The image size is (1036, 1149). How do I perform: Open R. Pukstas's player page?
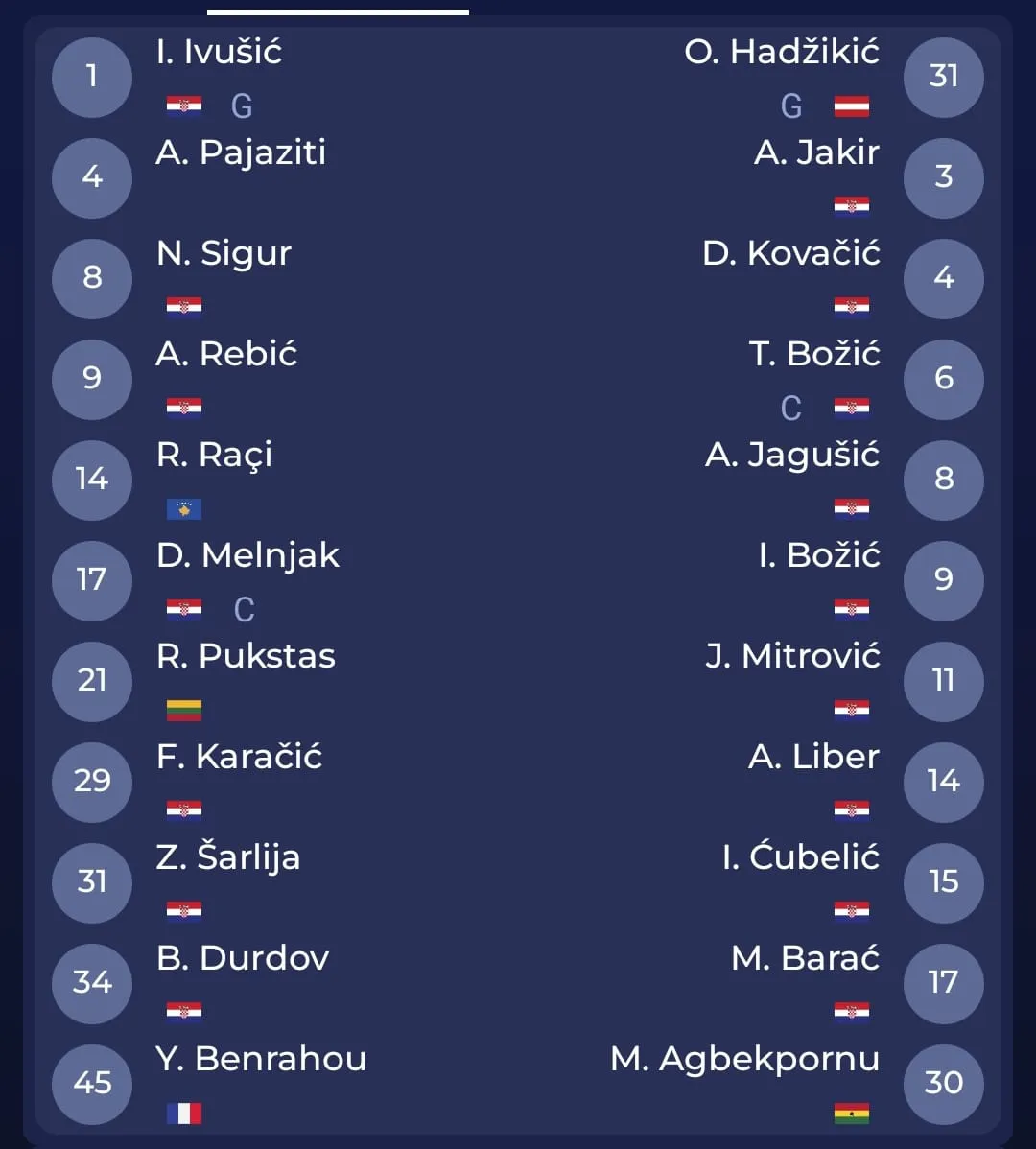pos(246,657)
